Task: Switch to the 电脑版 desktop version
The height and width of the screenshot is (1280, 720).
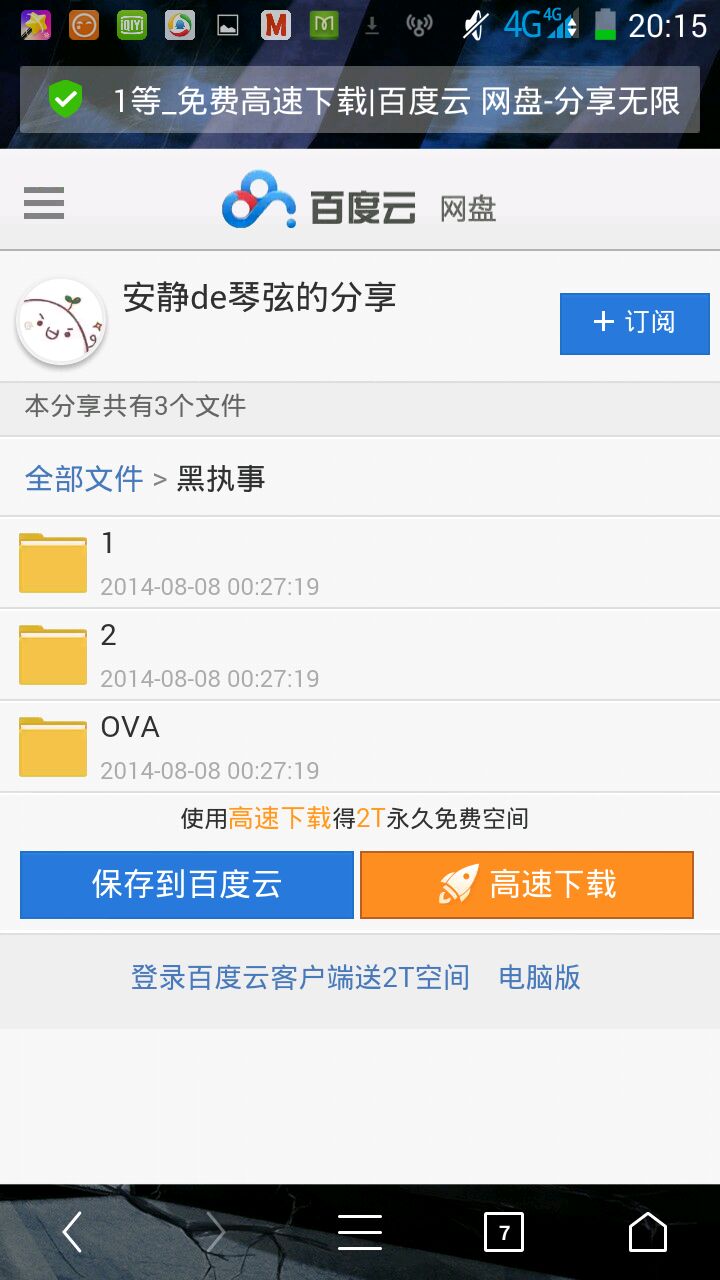Action: tap(539, 977)
